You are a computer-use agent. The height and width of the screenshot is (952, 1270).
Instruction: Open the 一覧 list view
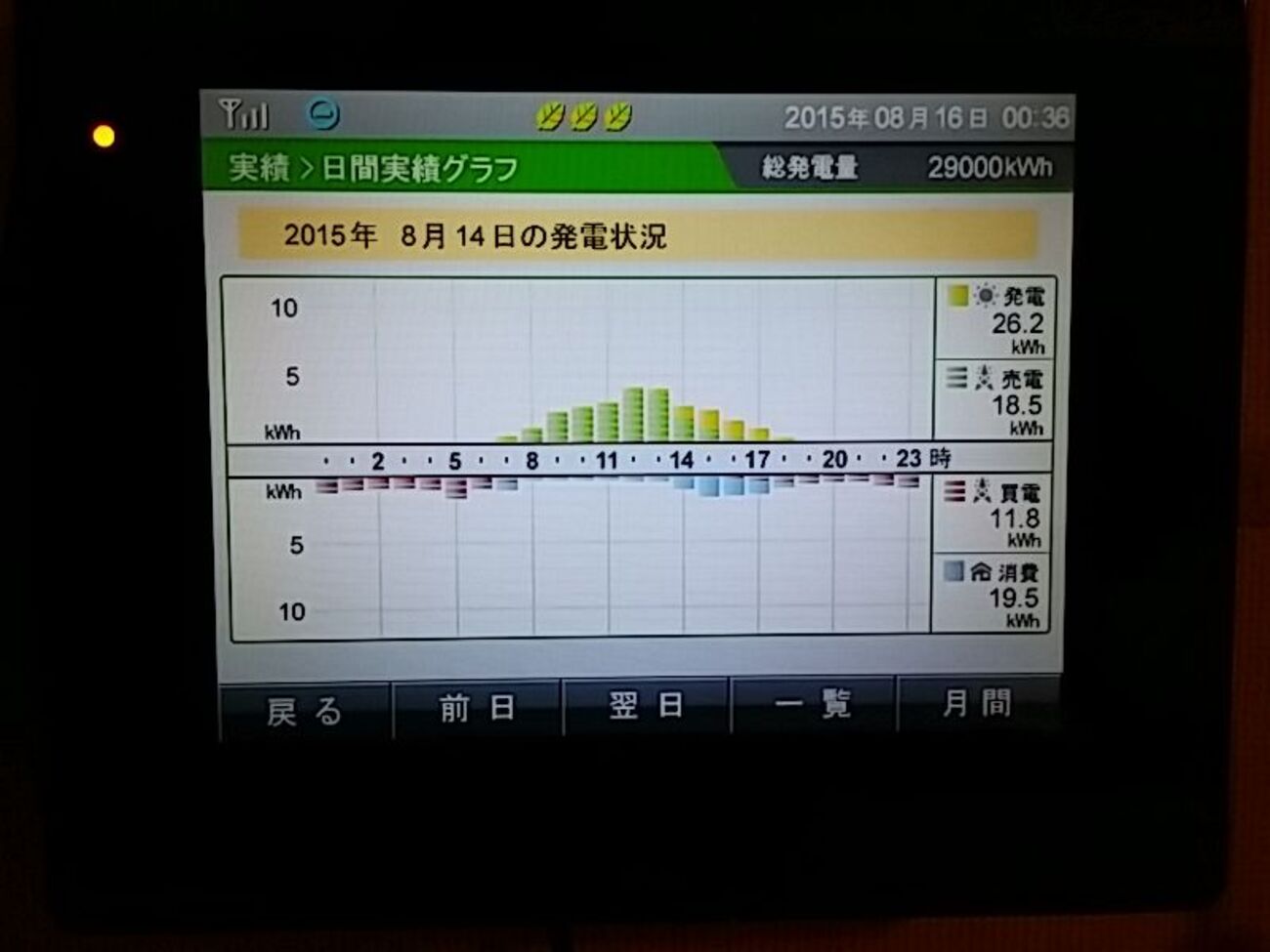[813, 704]
